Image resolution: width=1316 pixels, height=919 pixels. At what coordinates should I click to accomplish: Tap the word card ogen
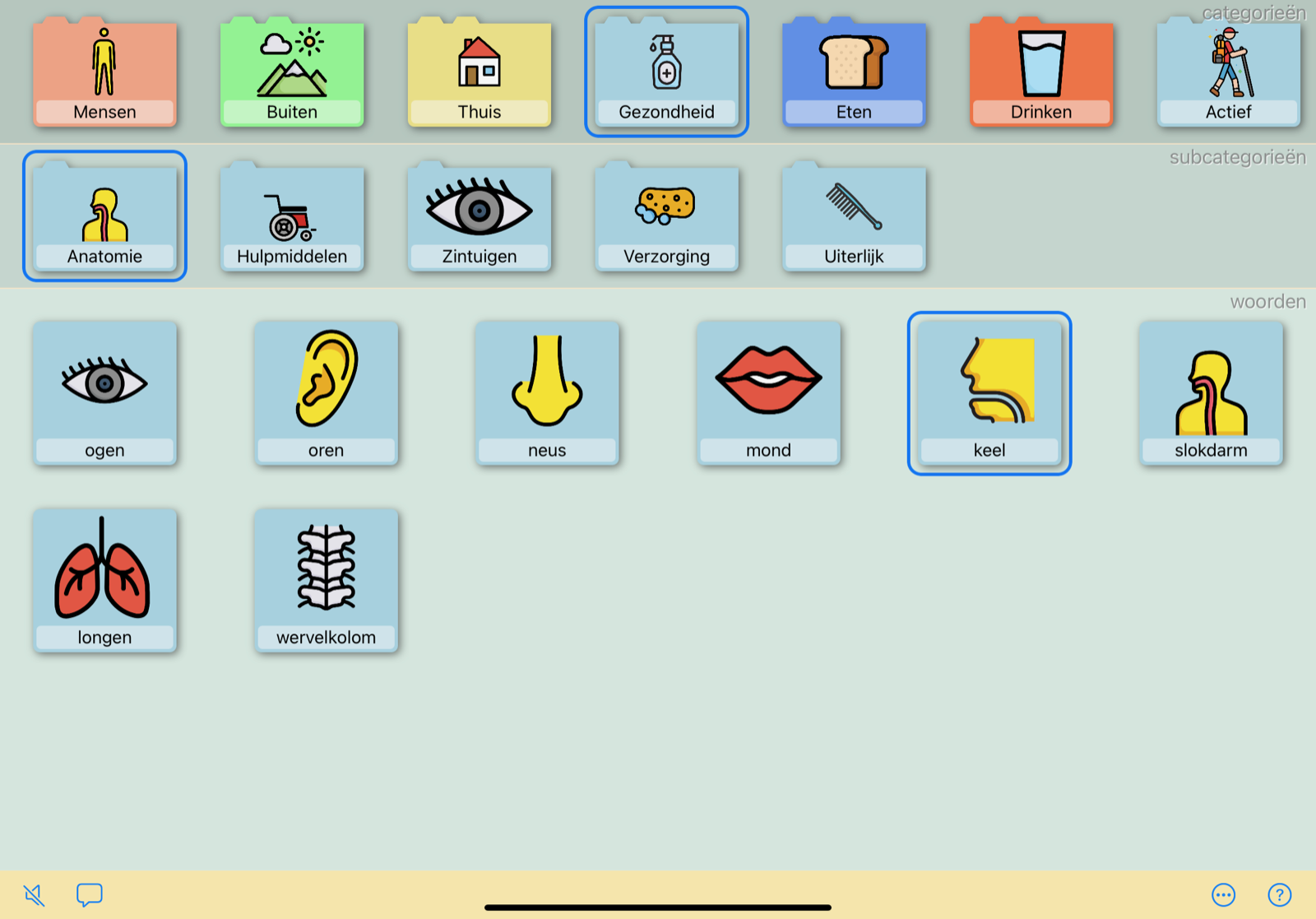click(x=104, y=393)
